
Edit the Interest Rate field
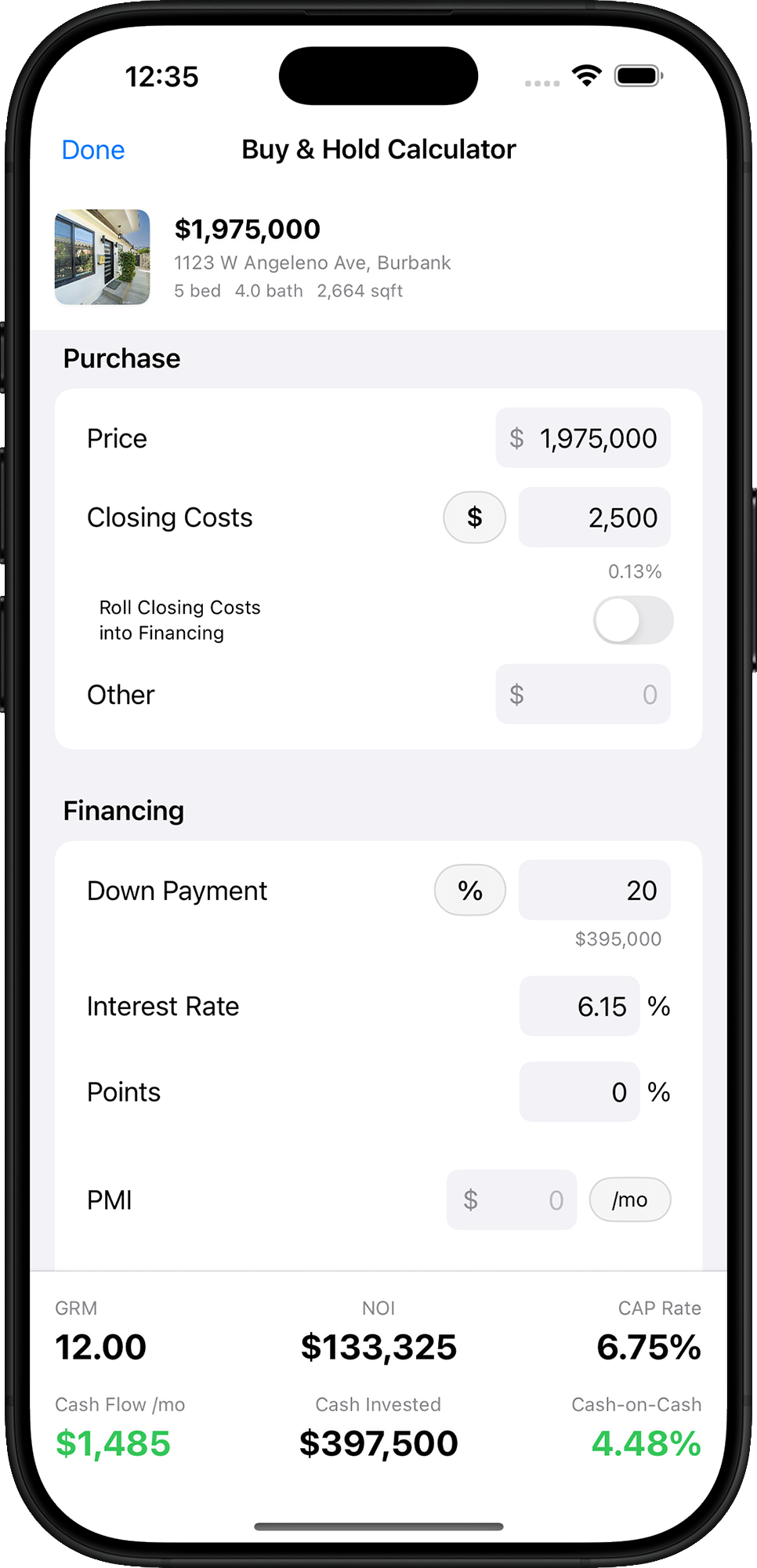point(579,1007)
